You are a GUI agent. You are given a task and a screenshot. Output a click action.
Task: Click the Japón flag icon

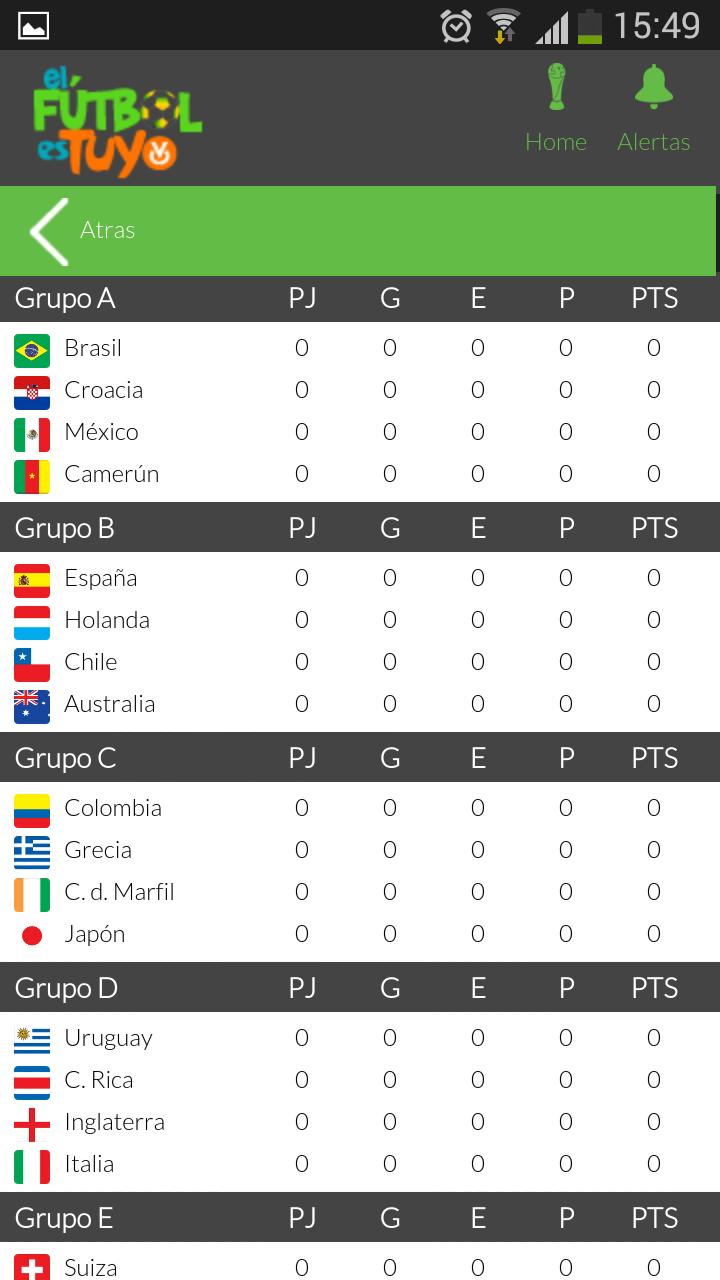31,933
